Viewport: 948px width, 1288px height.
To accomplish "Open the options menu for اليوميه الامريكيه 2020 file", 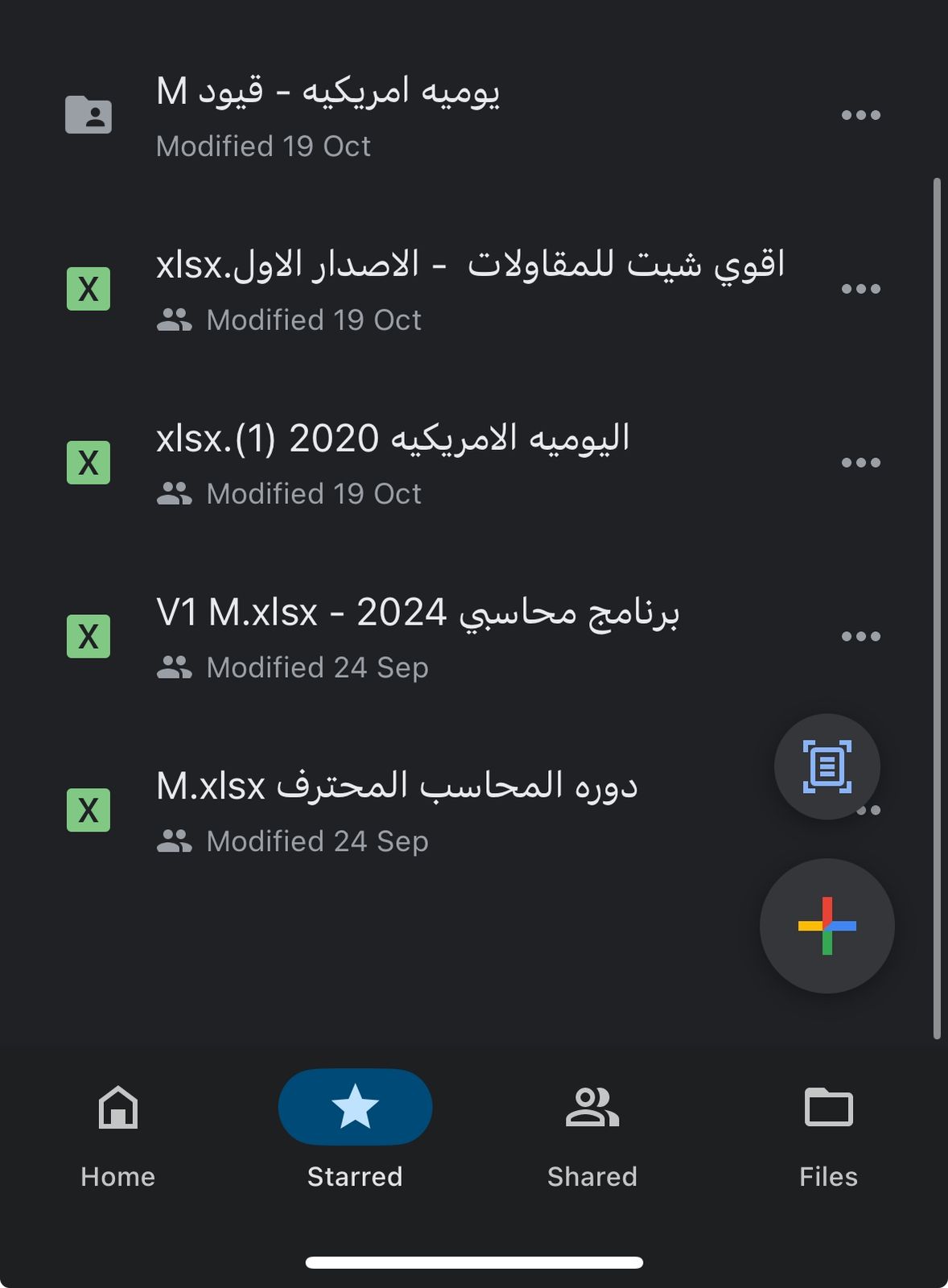I will 861,461.
